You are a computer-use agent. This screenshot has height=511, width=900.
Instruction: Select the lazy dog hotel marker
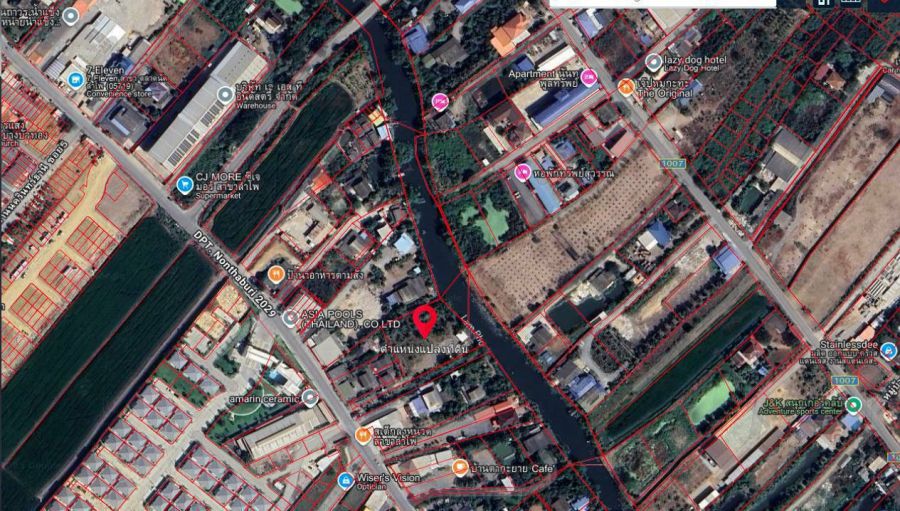(x=654, y=62)
